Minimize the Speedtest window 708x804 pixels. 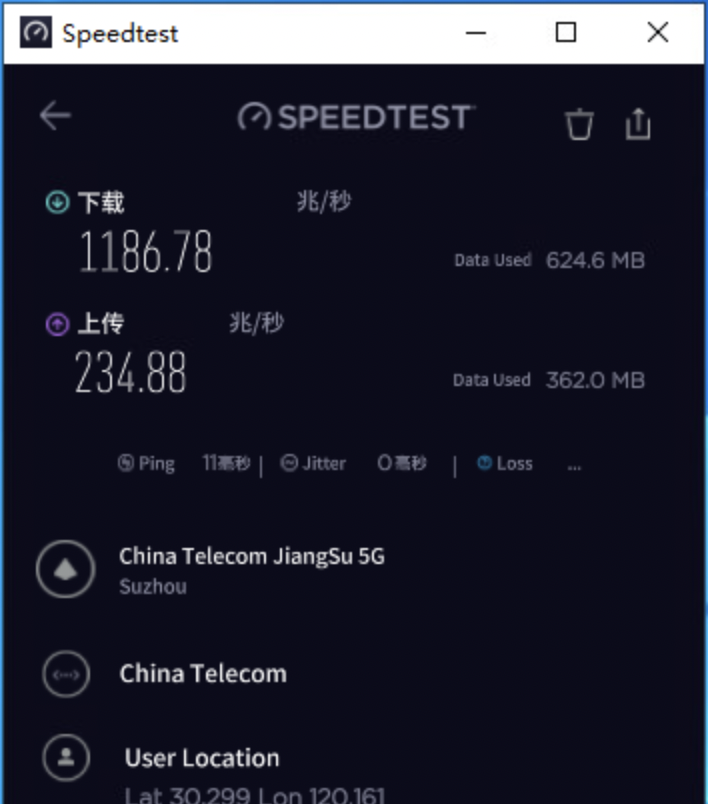coord(476,32)
